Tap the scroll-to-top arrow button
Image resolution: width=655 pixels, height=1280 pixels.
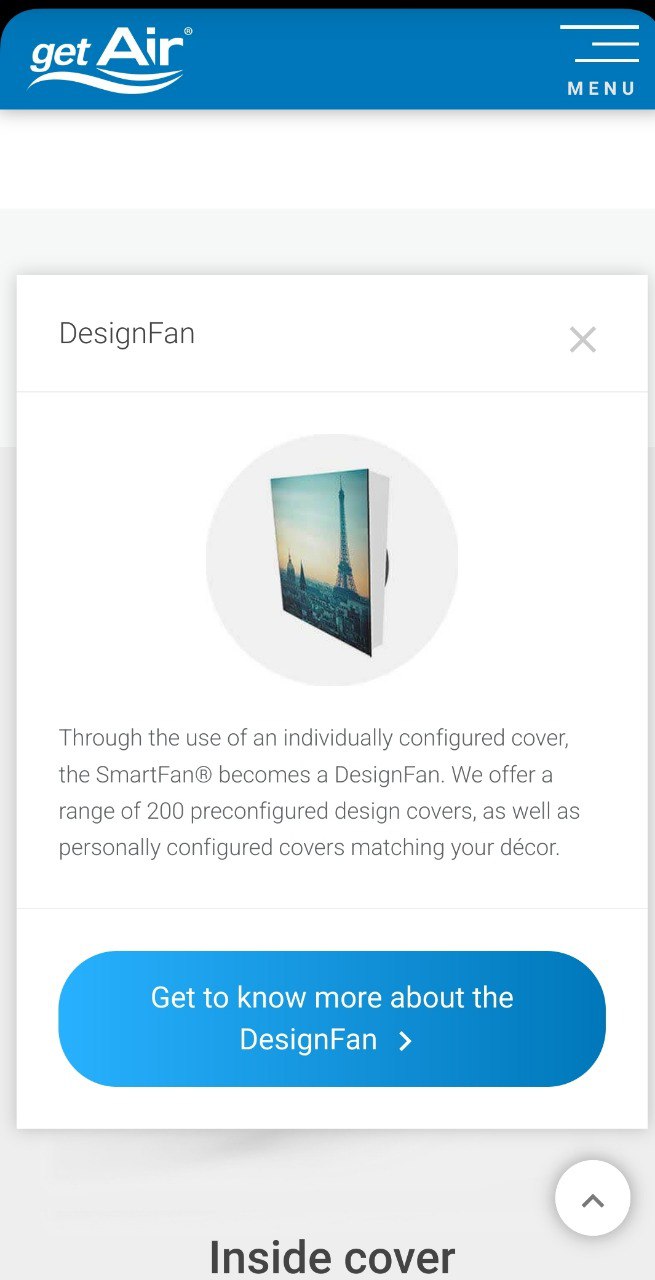(592, 1199)
